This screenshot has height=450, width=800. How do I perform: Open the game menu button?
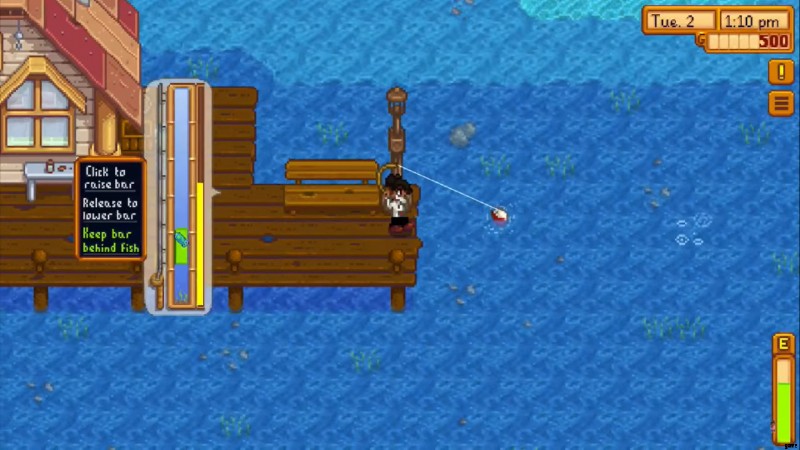pyautogui.click(x=781, y=103)
